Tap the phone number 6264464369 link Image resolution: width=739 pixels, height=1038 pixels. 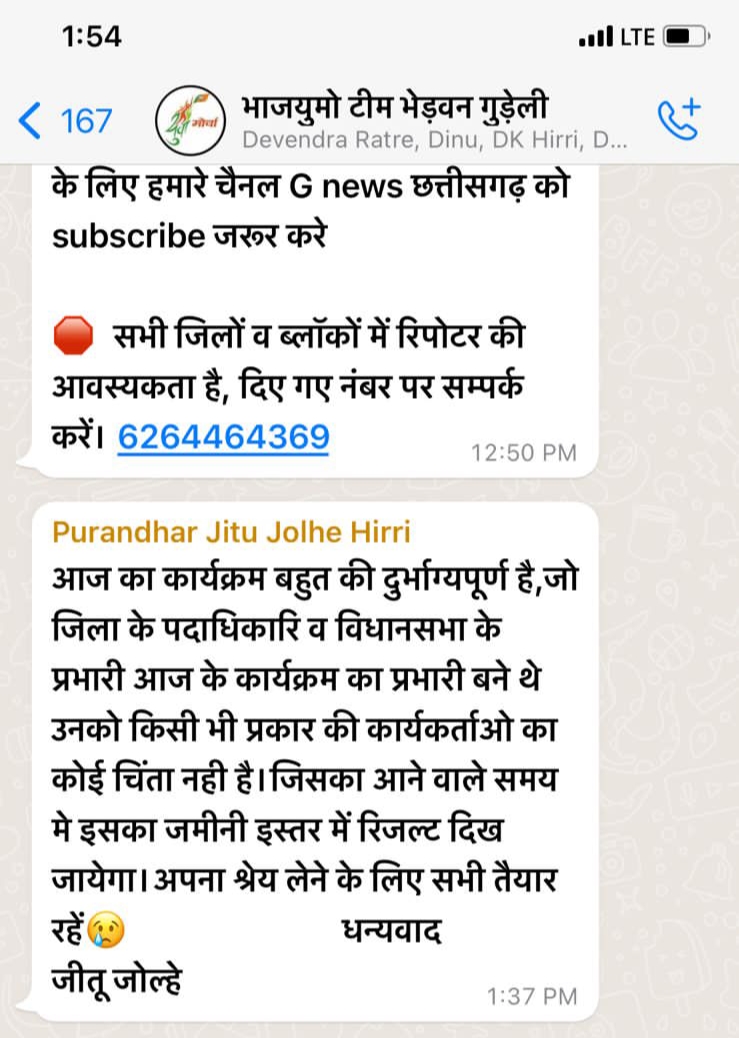(223, 437)
